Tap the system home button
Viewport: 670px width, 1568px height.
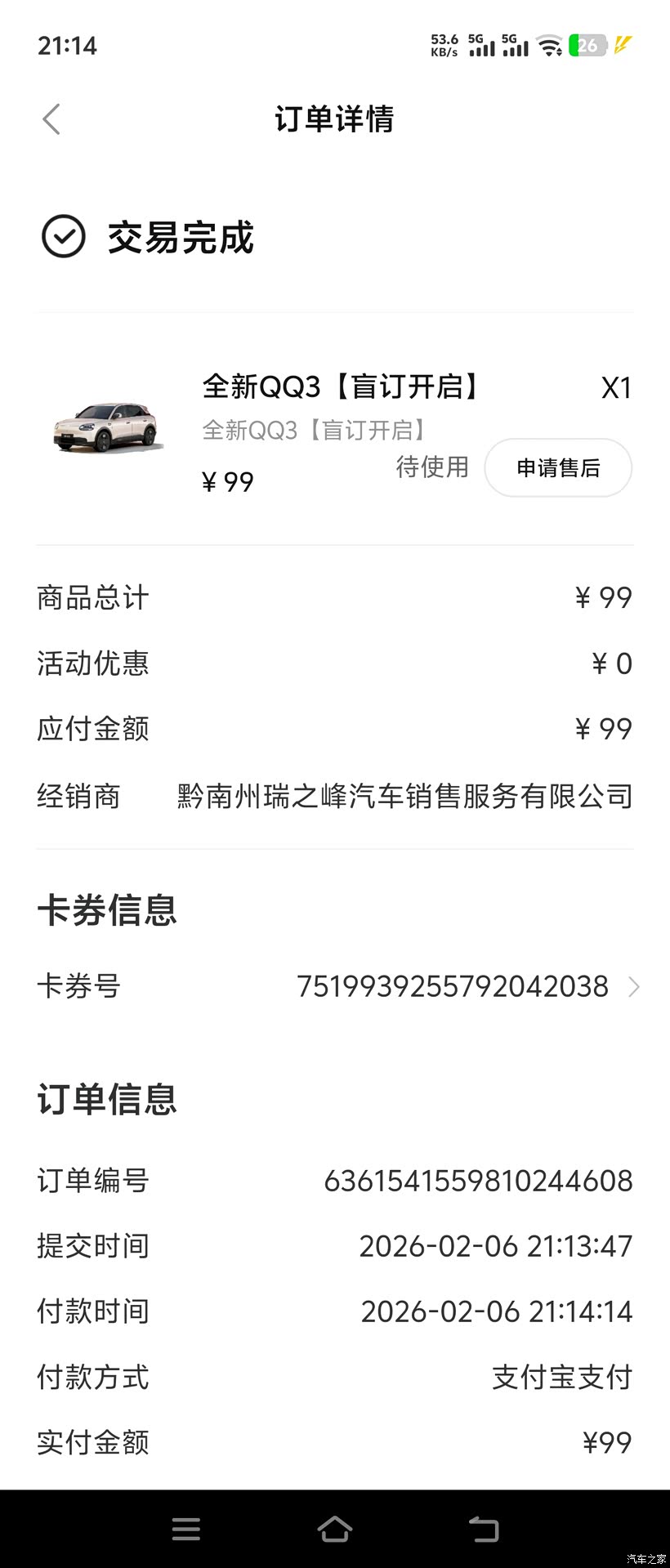pos(334,1529)
